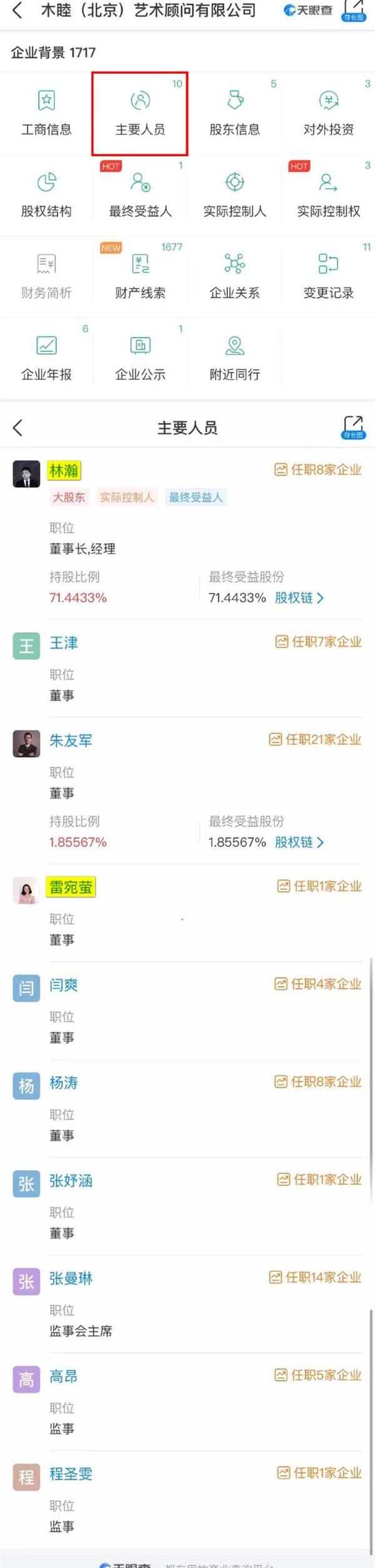The height and width of the screenshot is (1568, 375).
Task: Open 主要人员 section
Action: 140,113
